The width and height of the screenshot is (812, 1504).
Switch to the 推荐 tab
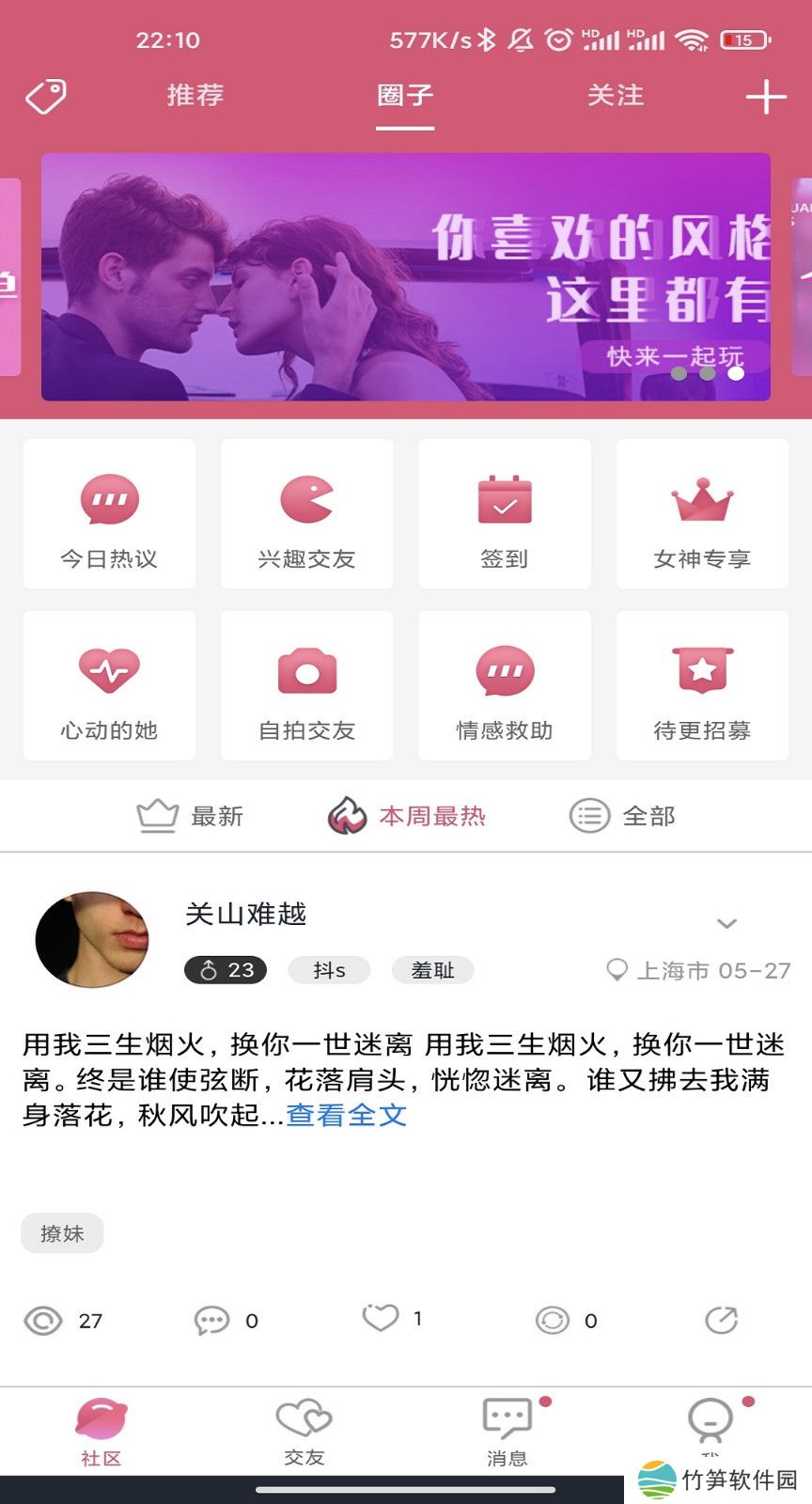tap(195, 96)
